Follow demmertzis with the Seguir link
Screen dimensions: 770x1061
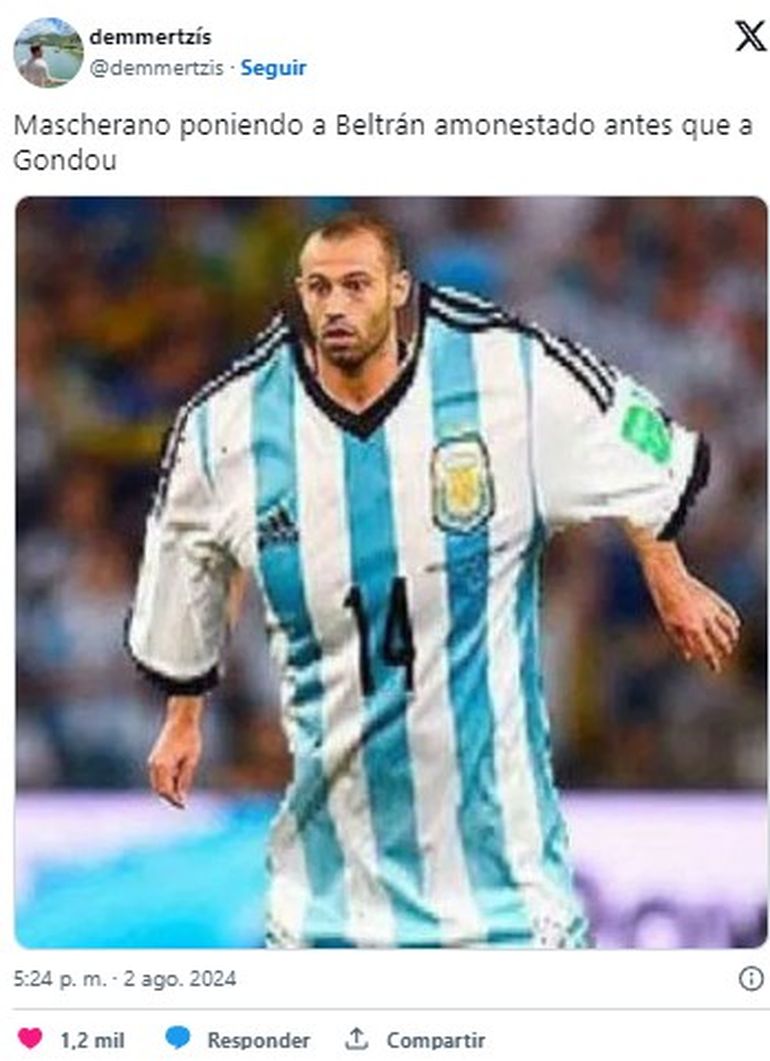point(274,68)
